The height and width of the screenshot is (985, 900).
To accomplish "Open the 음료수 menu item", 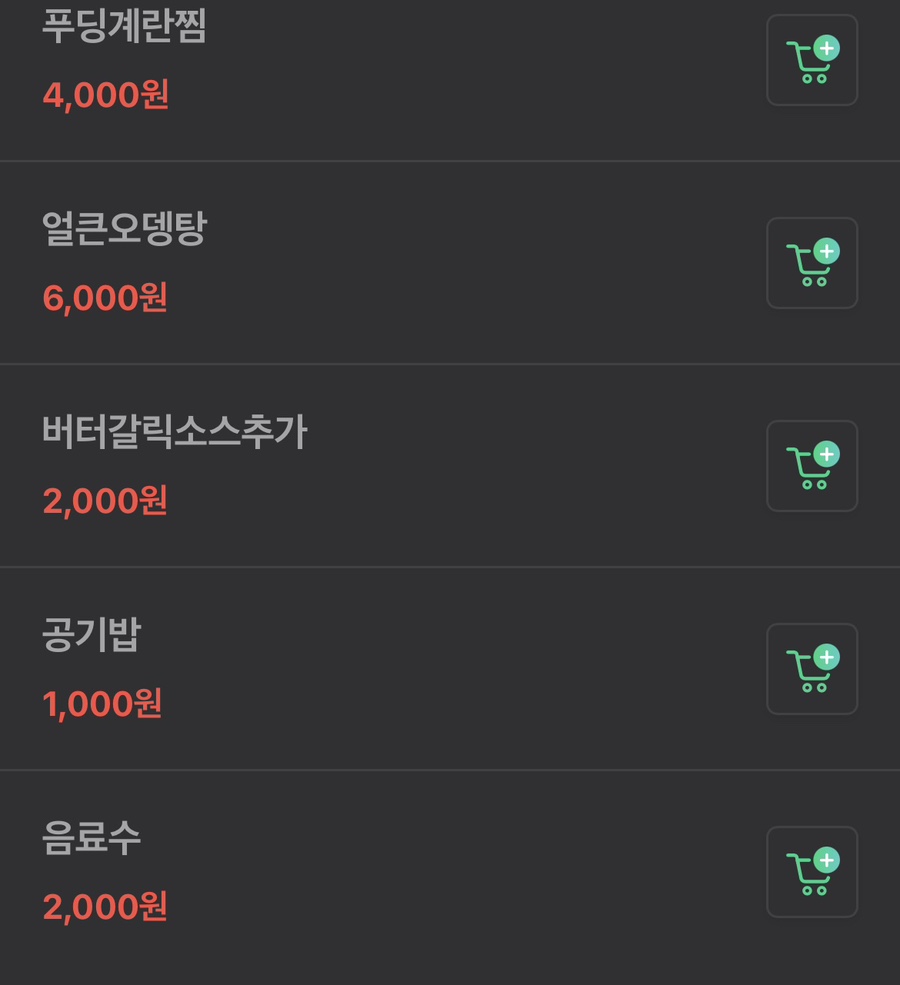I will [x=92, y=839].
